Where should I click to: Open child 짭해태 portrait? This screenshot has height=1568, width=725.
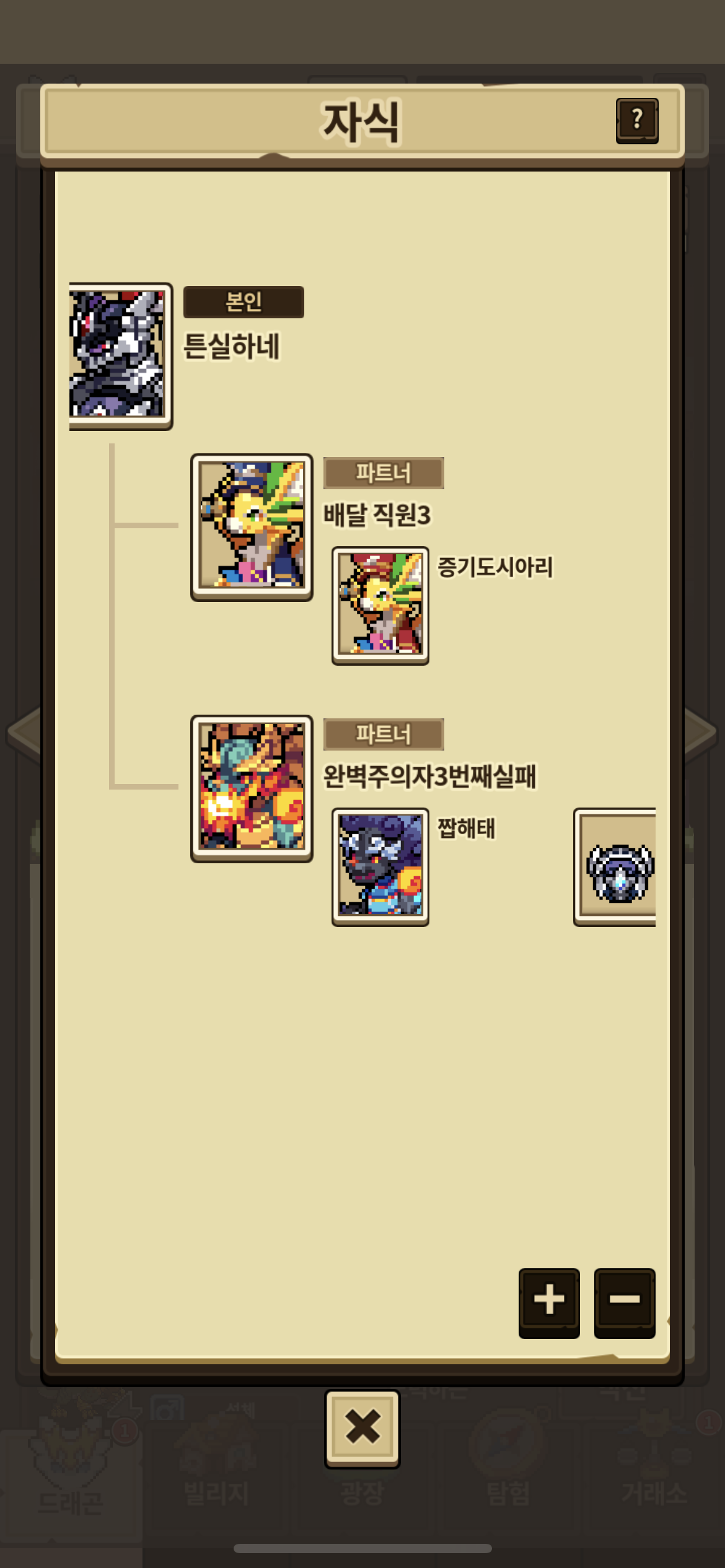click(380, 866)
